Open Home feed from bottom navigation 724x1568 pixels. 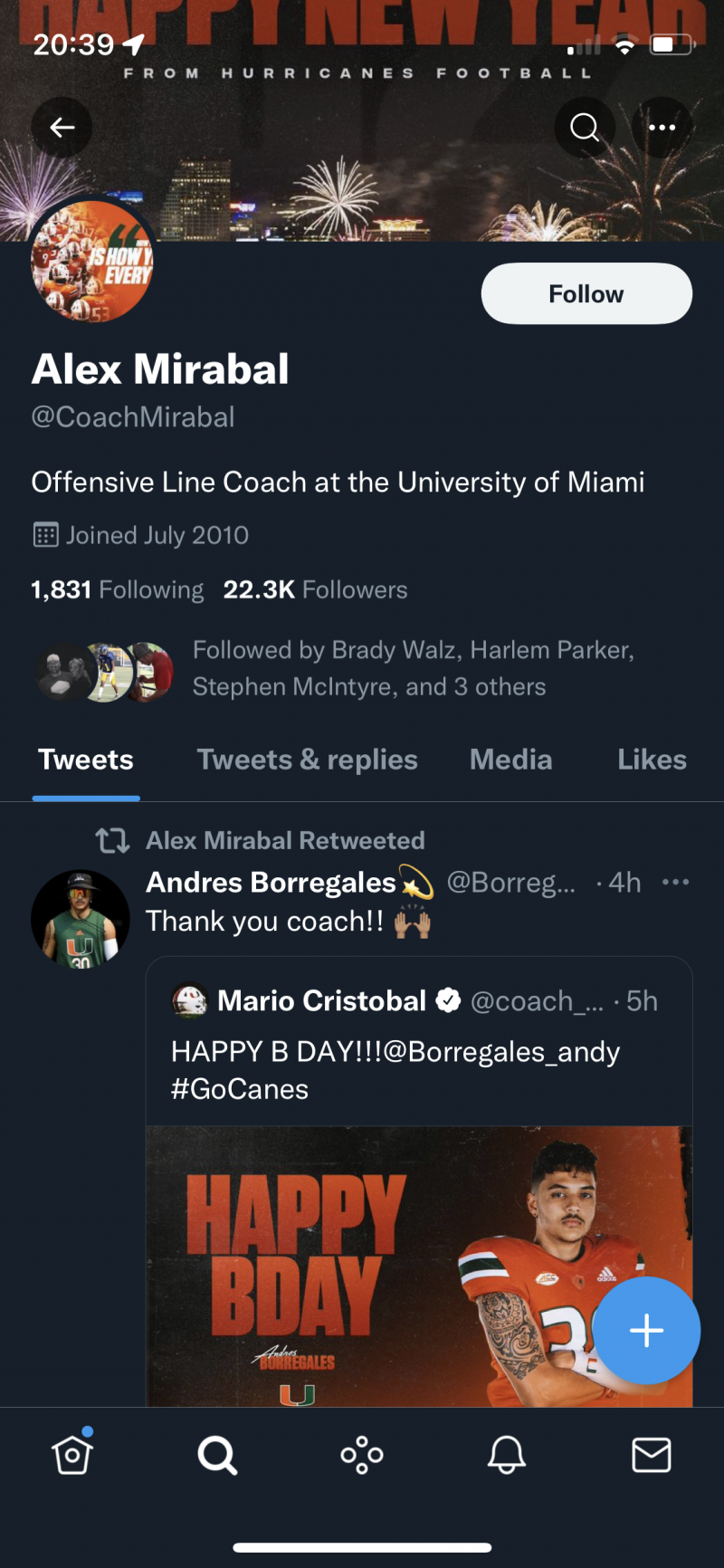(x=71, y=1455)
